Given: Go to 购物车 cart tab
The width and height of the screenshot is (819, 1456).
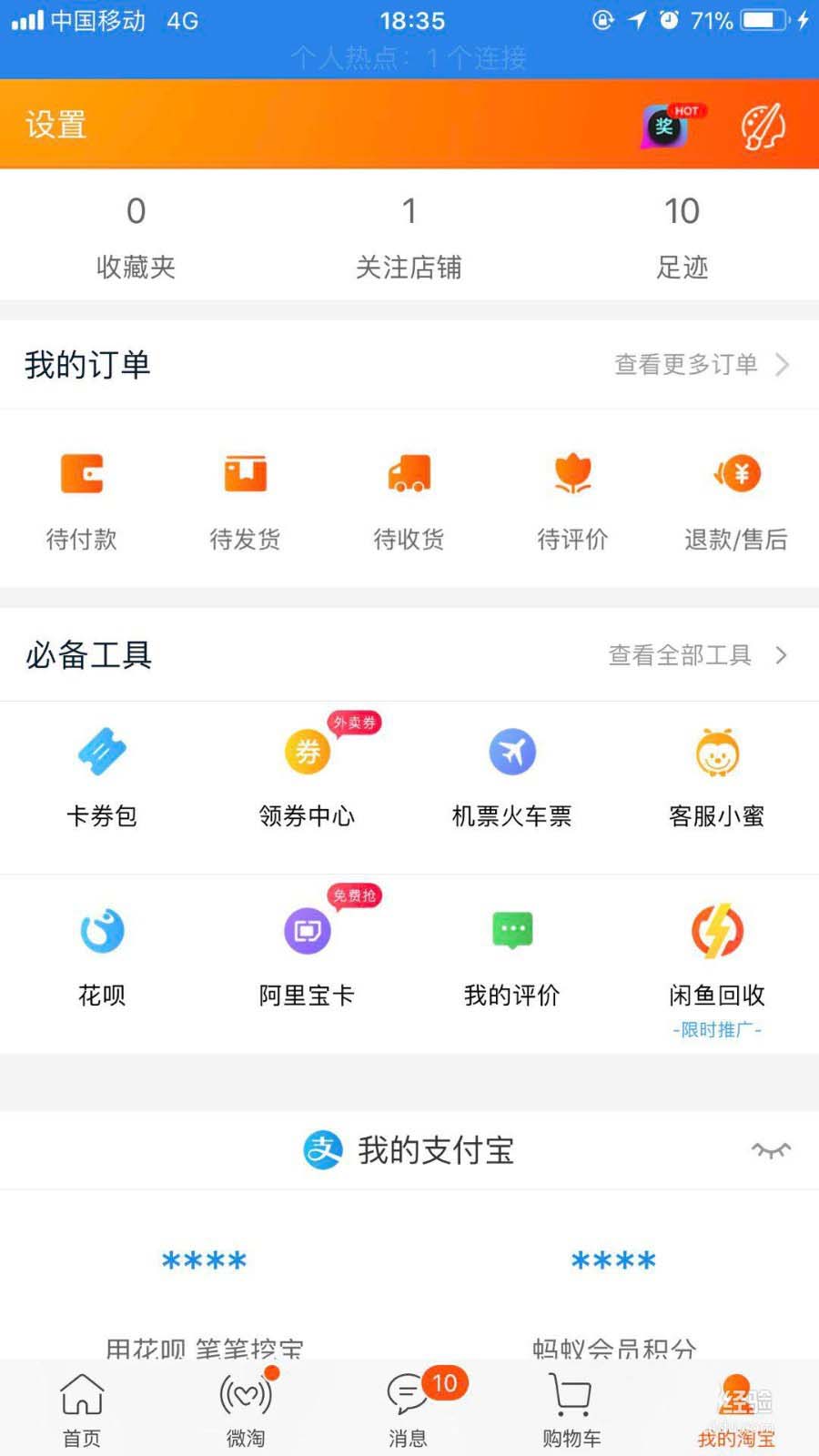Looking at the screenshot, I should (x=571, y=1409).
